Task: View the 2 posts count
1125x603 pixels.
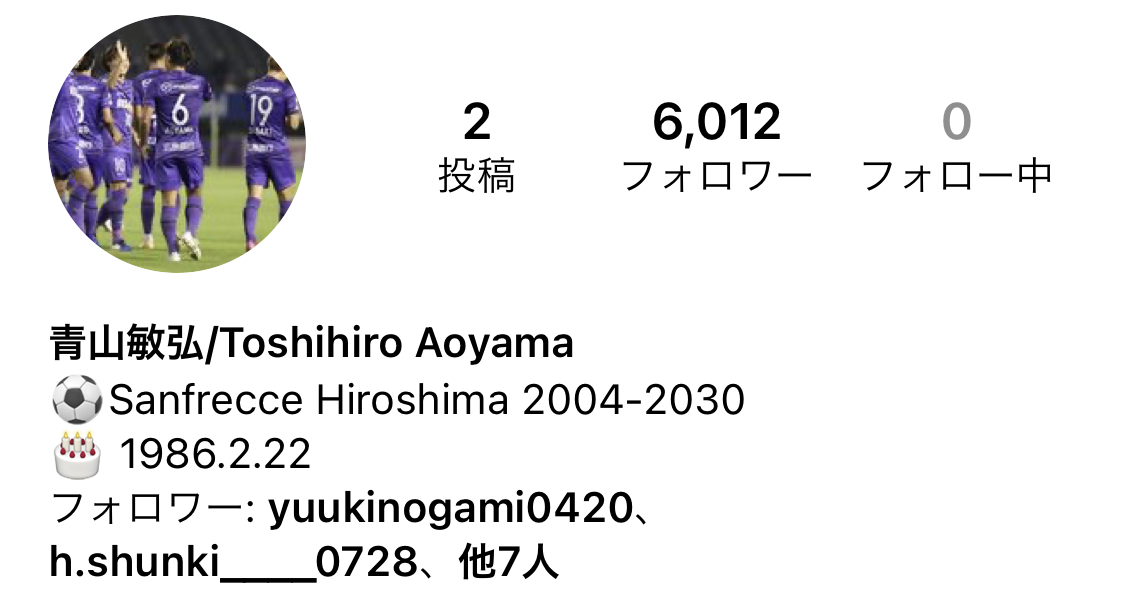Action: pyautogui.click(x=477, y=148)
